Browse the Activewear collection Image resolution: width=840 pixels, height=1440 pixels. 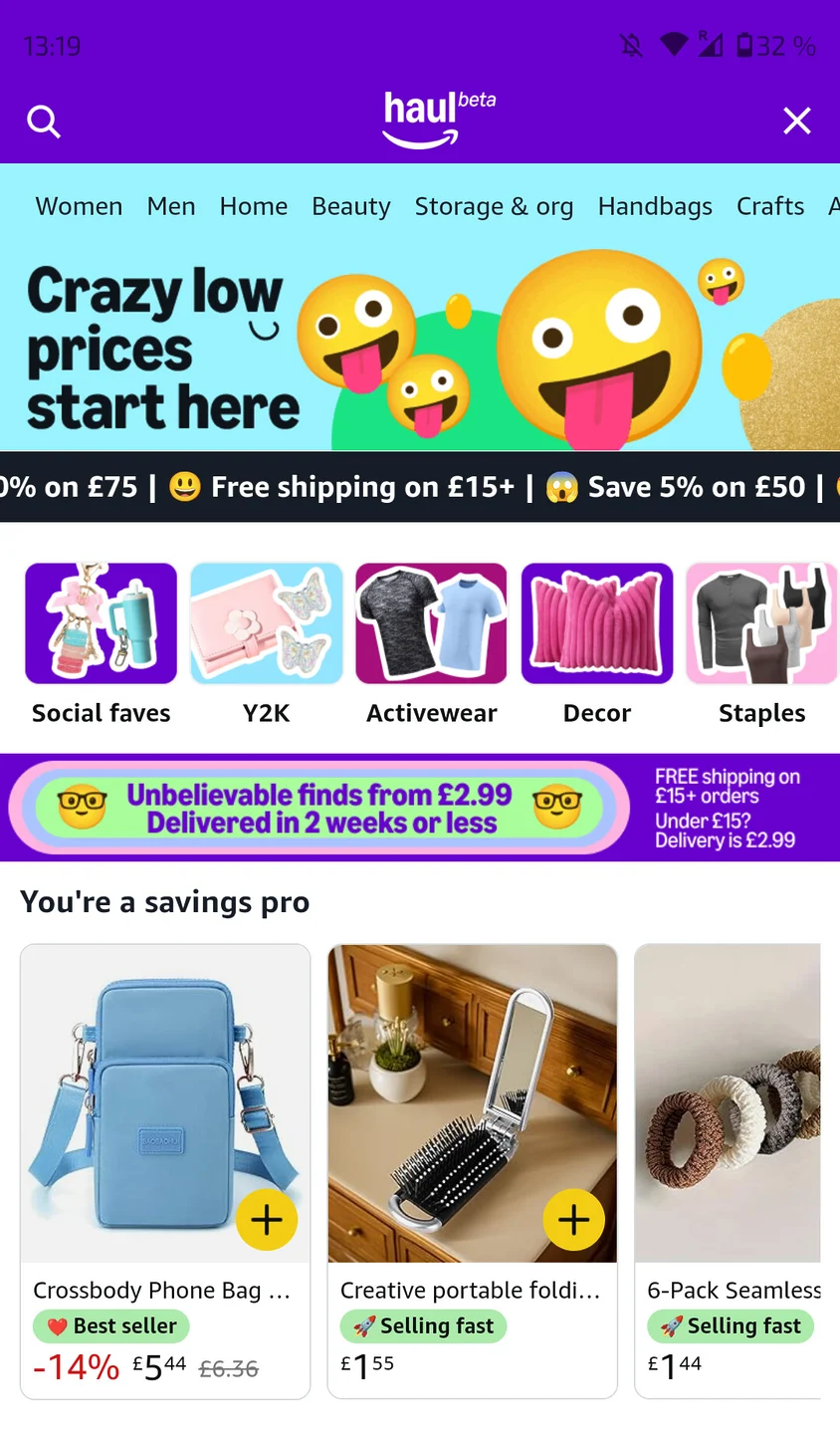pos(432,644)
